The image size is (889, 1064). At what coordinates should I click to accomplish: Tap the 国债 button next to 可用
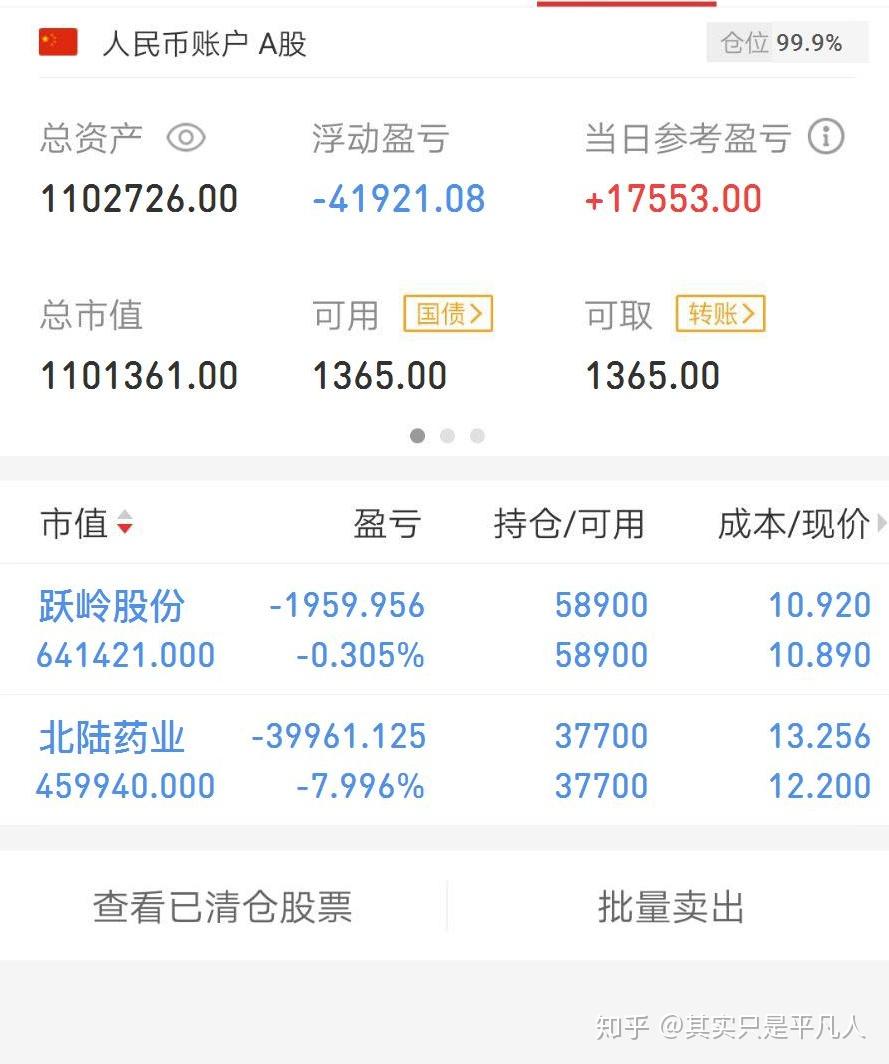coord(448,314)
